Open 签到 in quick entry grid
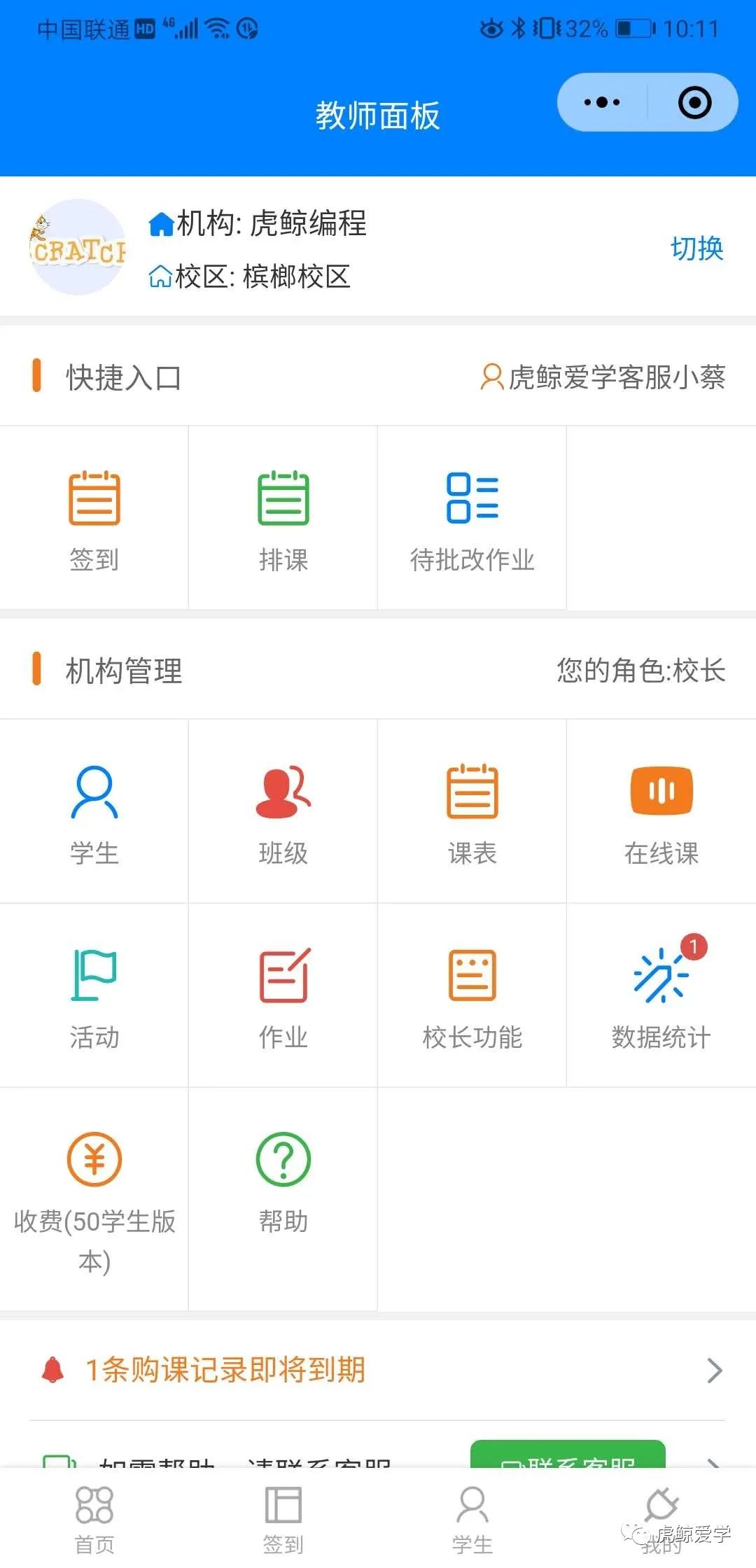Image resolution: width=756 pixels, height=1568 pixels. click(x=94, y=518)
